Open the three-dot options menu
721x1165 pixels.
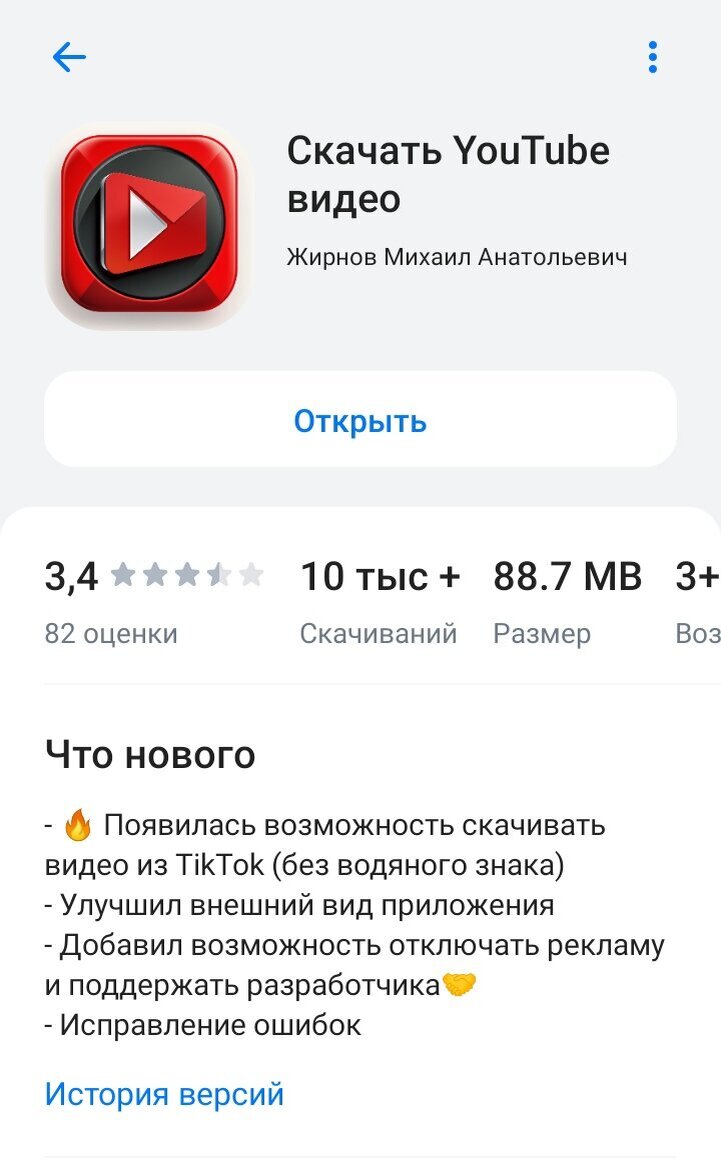[x=653, y=58]
